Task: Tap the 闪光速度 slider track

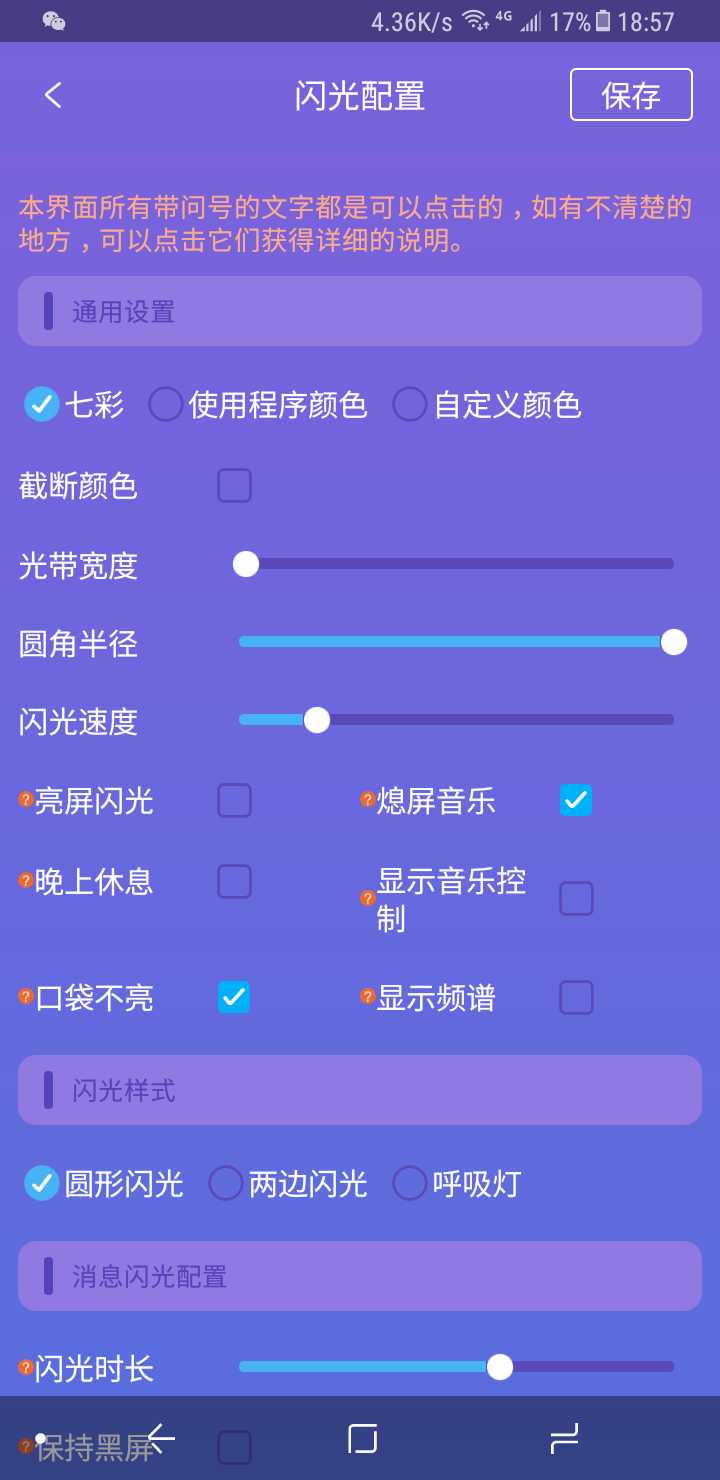Action: pyautogui.click(x=456, y=720)
